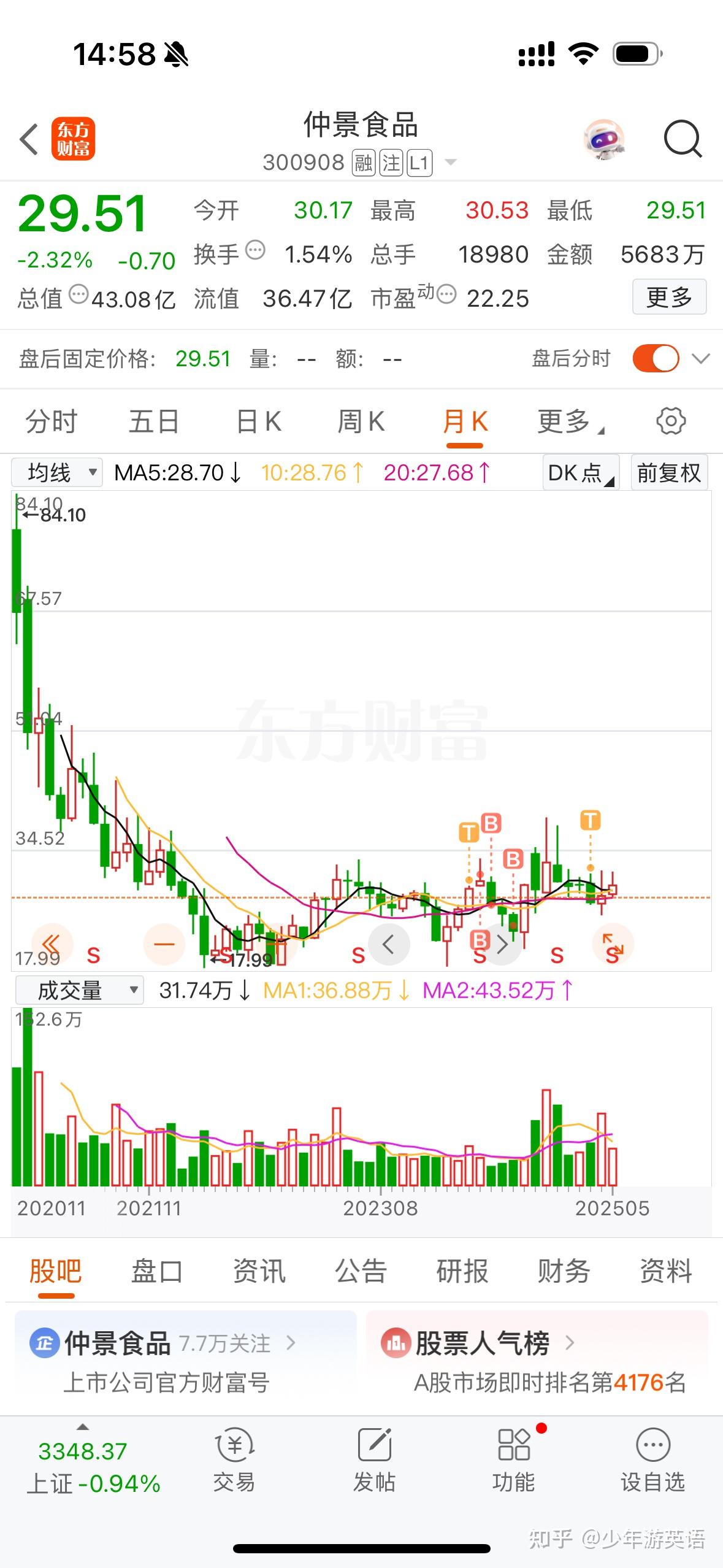Toggle the 盘后分时 switch off
Image resolution: width=723 pixels, height=1568 pixels.
(656, 358)
